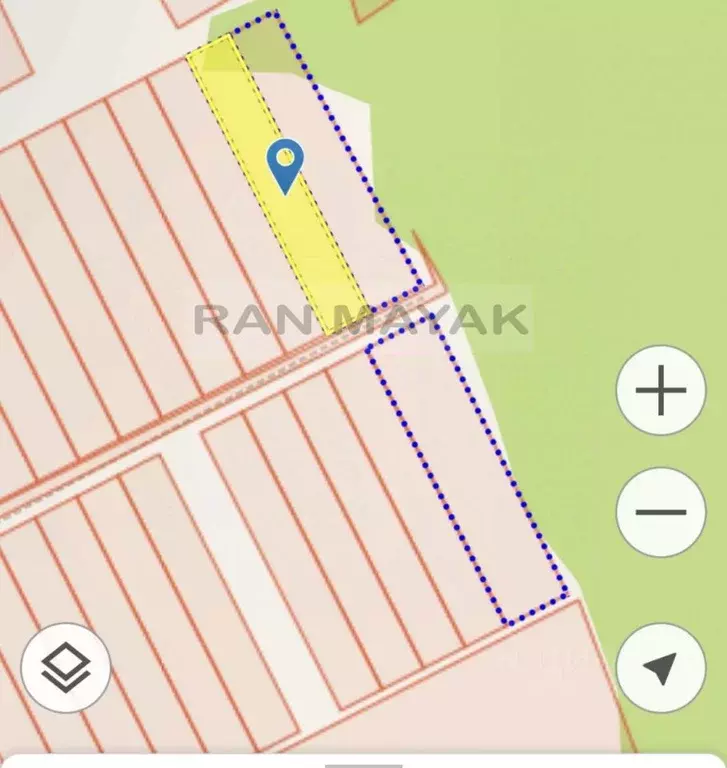
Task: Center map on my location
Action: click(661, 668)
